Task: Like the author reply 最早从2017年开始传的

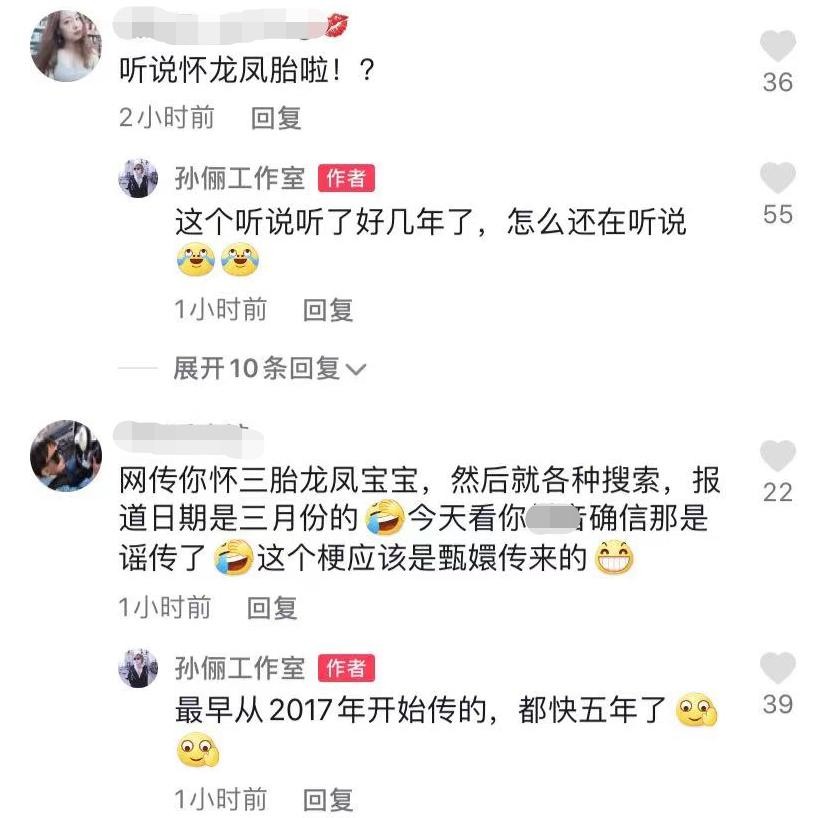Action: coord(777,668)
